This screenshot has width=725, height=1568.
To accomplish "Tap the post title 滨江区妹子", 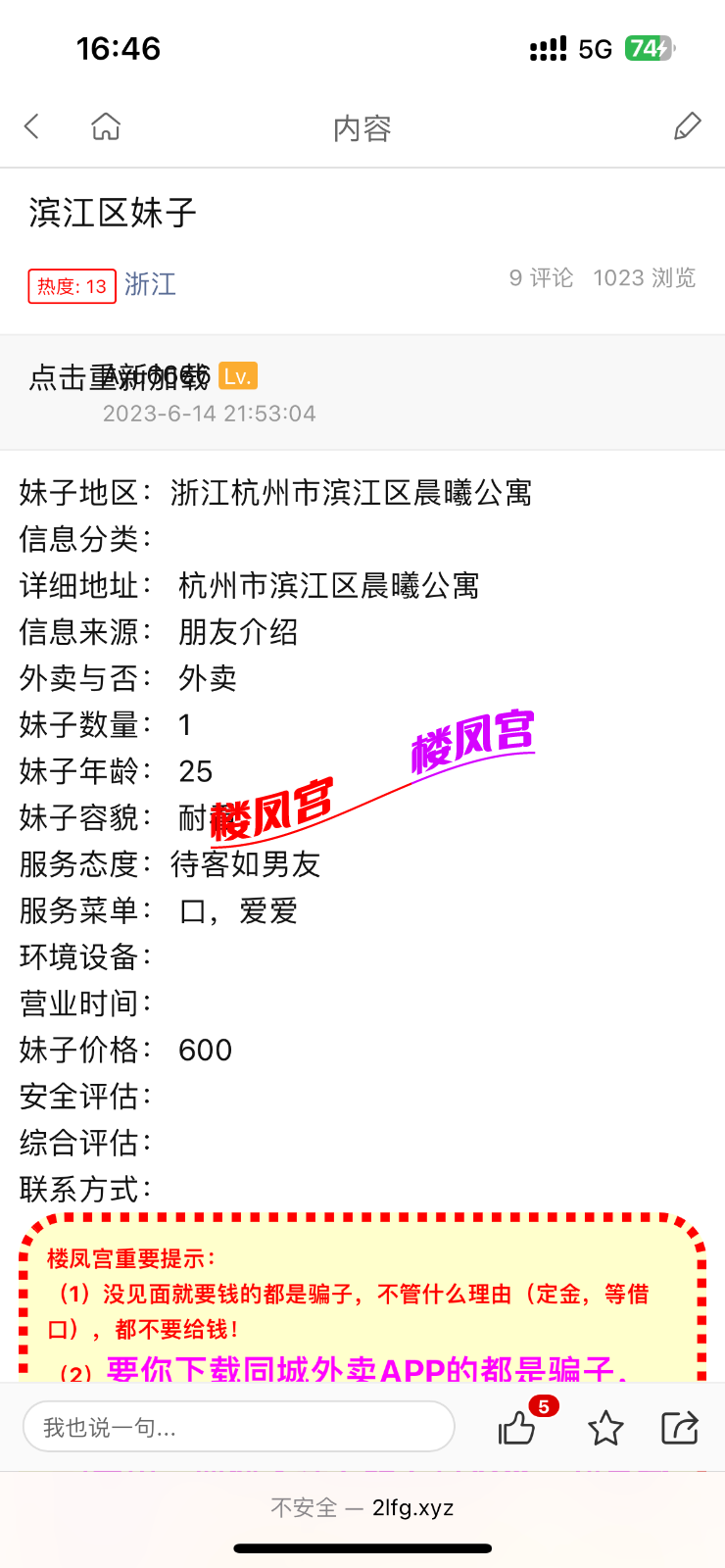I will (x=111, y=213).
